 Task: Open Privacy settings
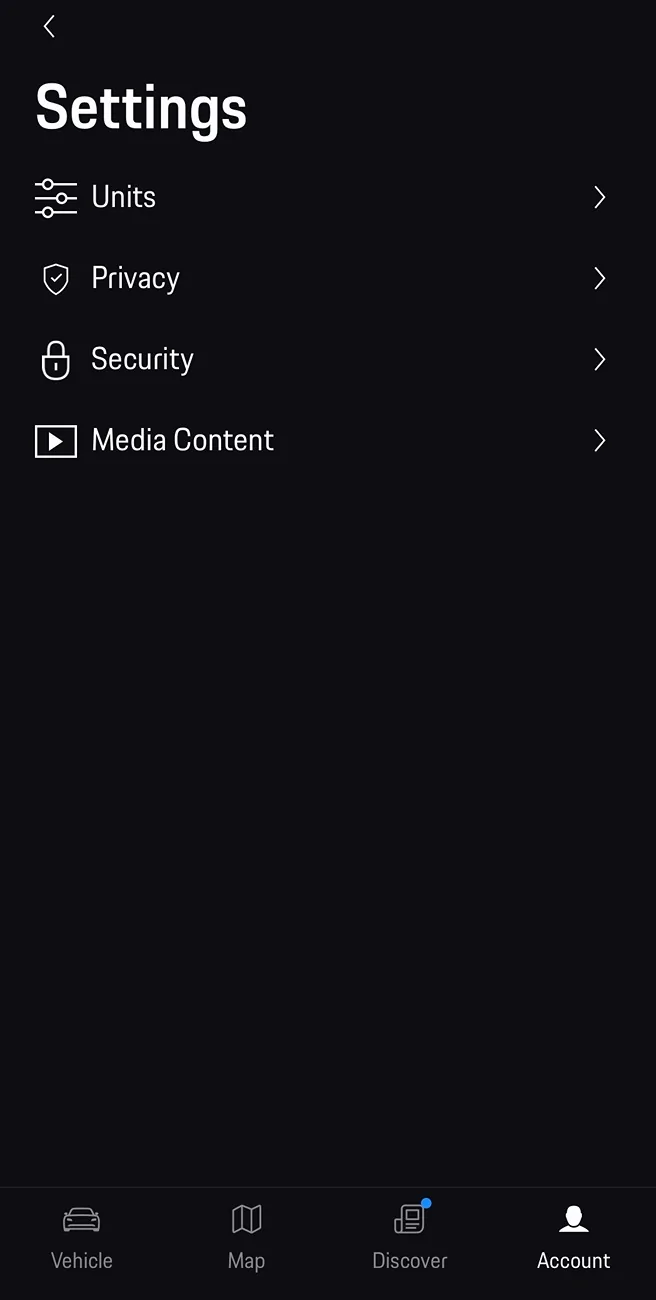point(320,278)
